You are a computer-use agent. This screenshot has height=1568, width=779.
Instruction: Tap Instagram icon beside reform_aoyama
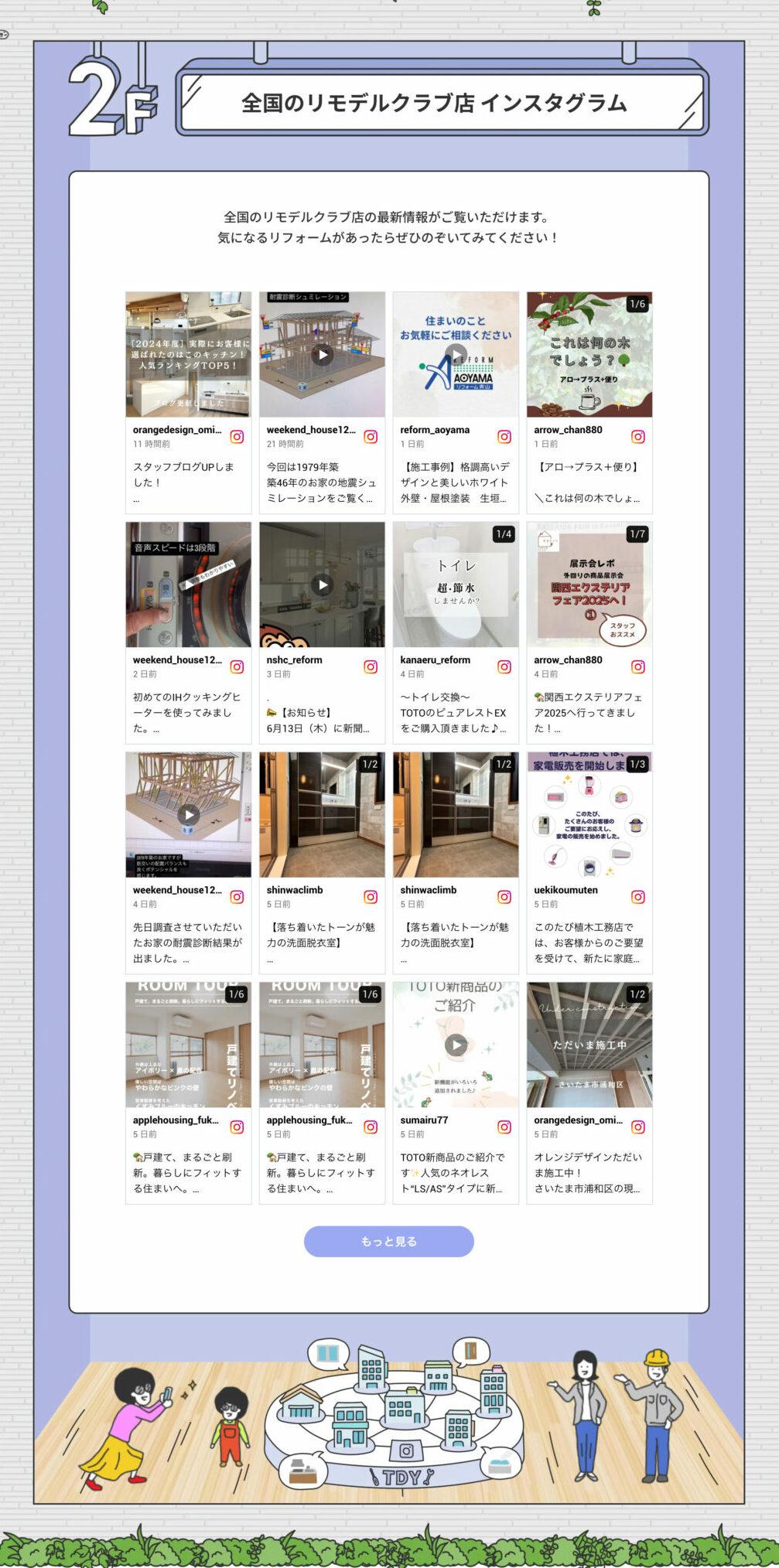tap(504, 437)
